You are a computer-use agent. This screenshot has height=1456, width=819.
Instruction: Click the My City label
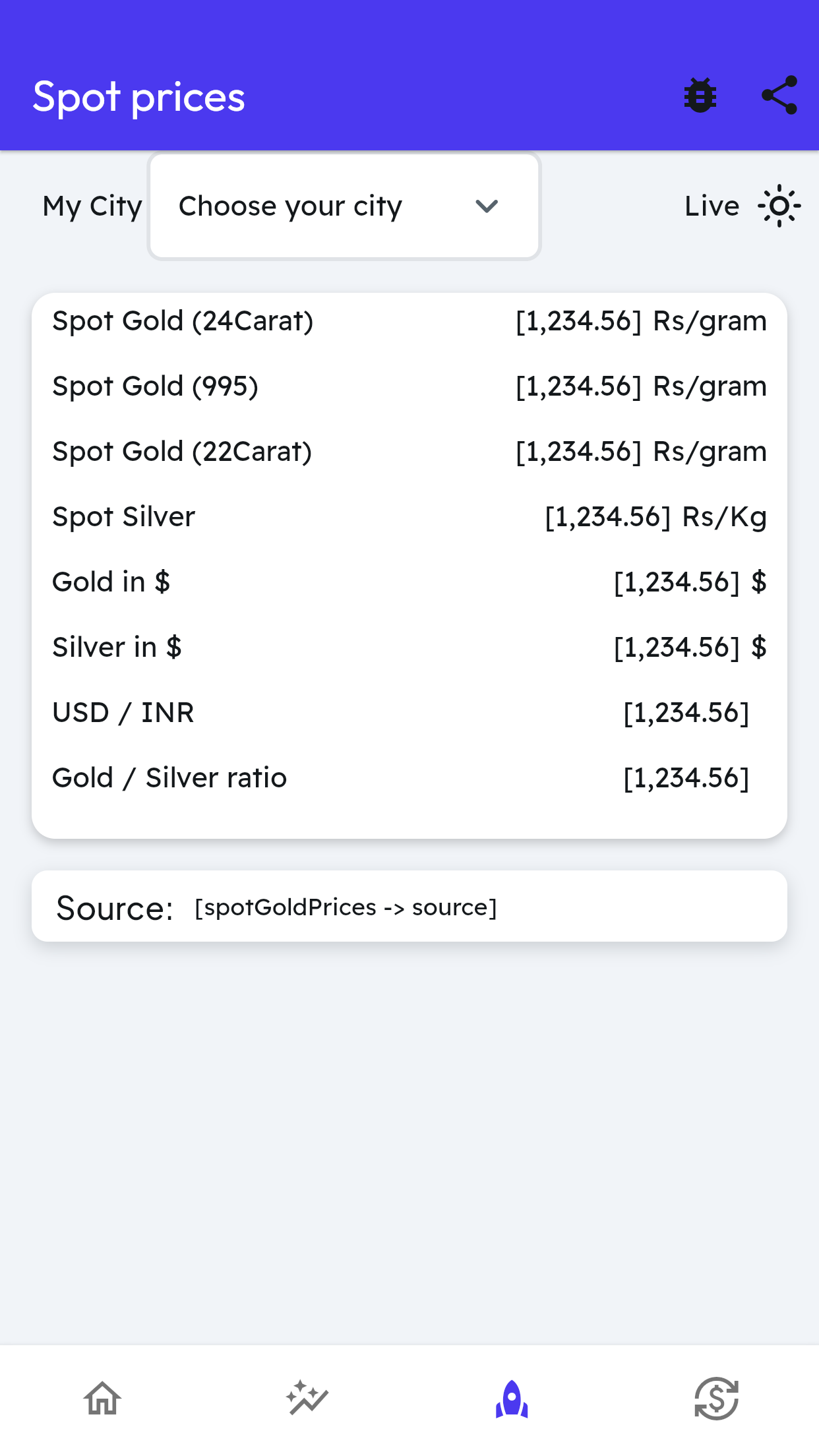click(x=92, y=206)
